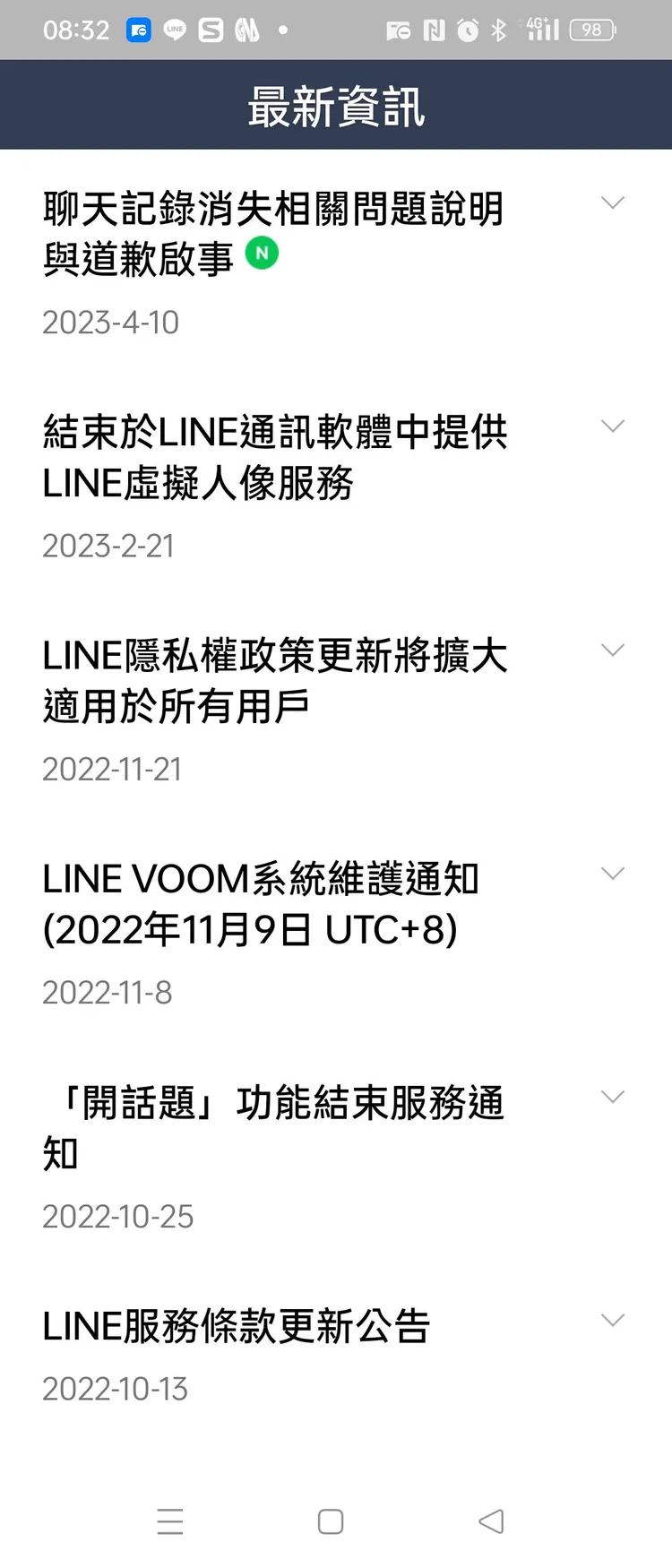Select the Bluetooth icon in the status bar
This screenshot has height=1568, width=672.
click(497, 30)
